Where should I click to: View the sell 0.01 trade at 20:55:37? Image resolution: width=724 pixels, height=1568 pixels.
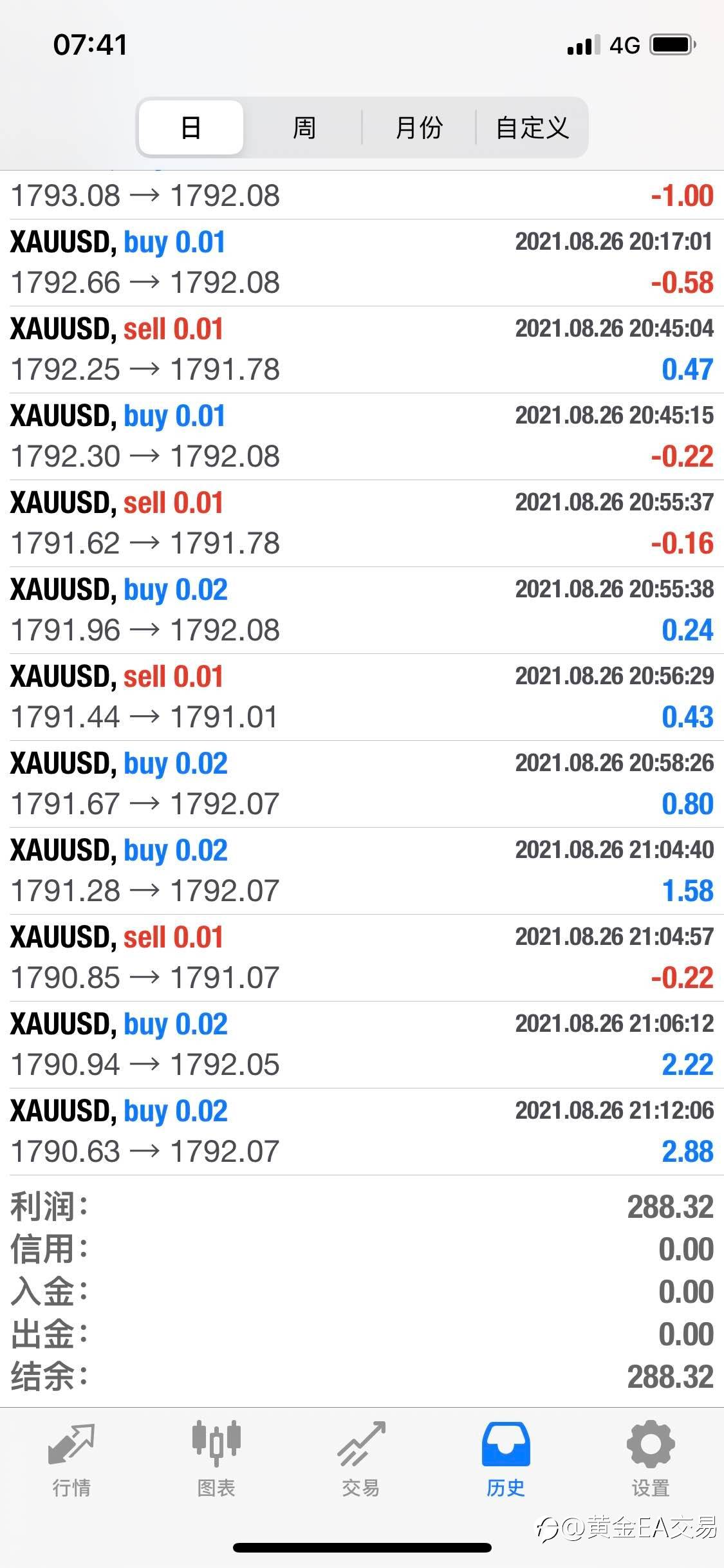point(362,523)
